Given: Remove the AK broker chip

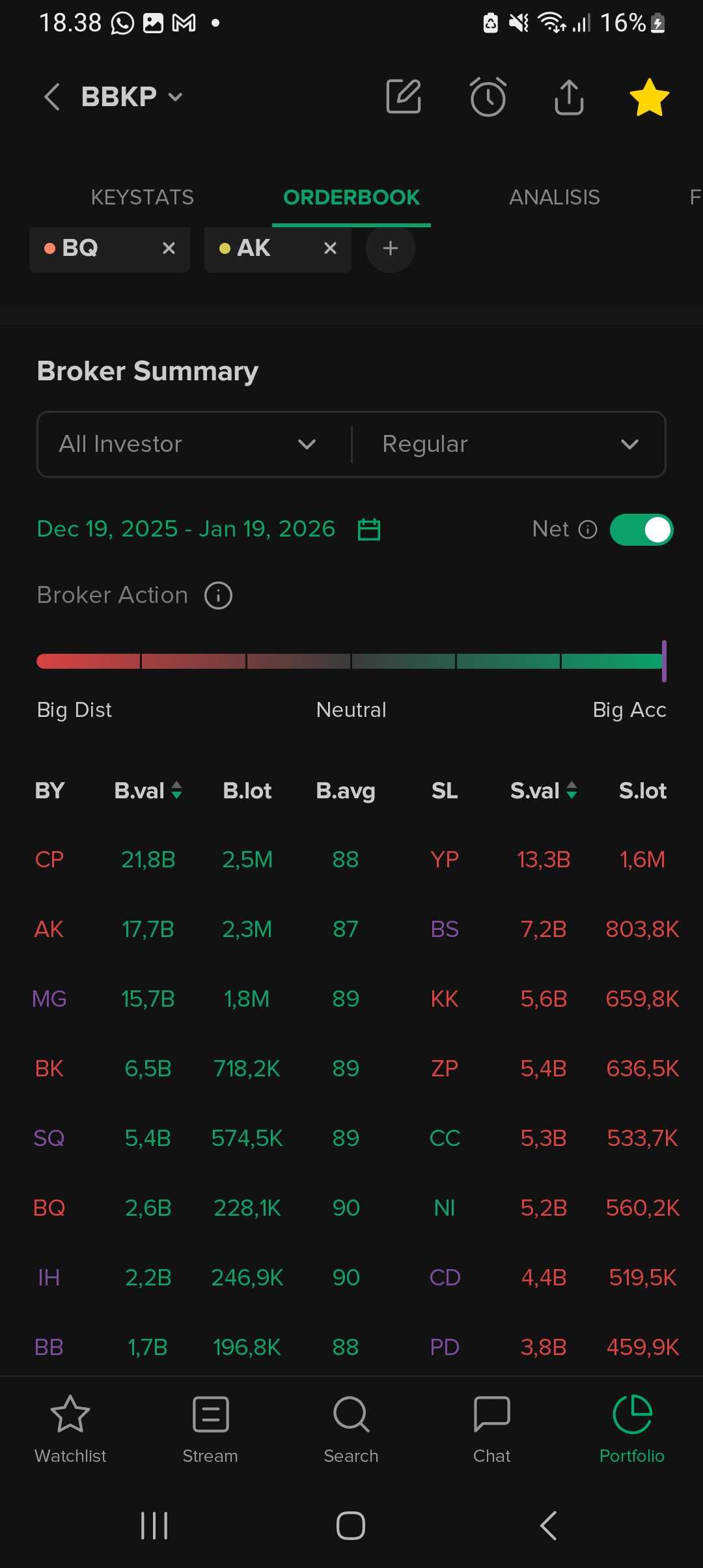Looking at the screenshot, I should coord(330,248).
